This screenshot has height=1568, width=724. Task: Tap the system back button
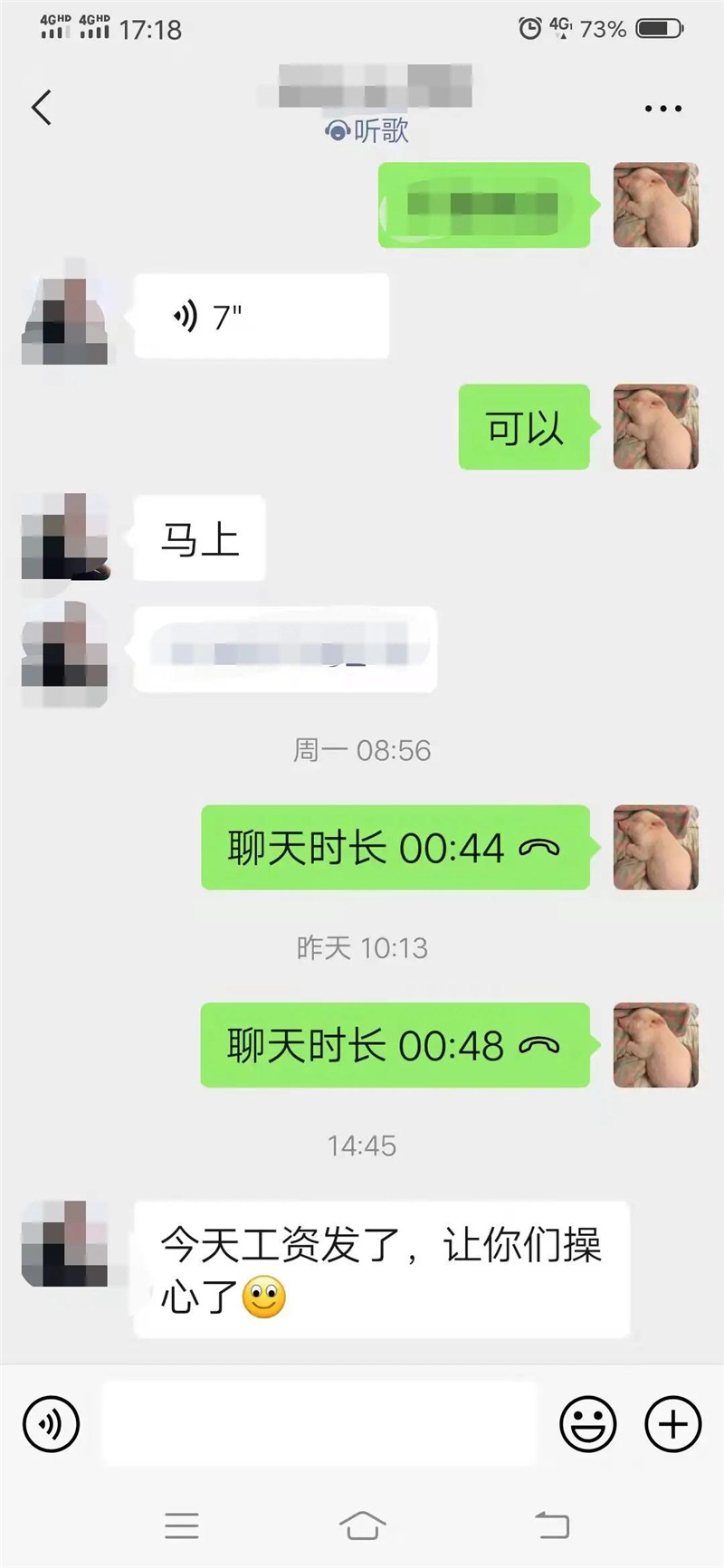[551, 1525]
